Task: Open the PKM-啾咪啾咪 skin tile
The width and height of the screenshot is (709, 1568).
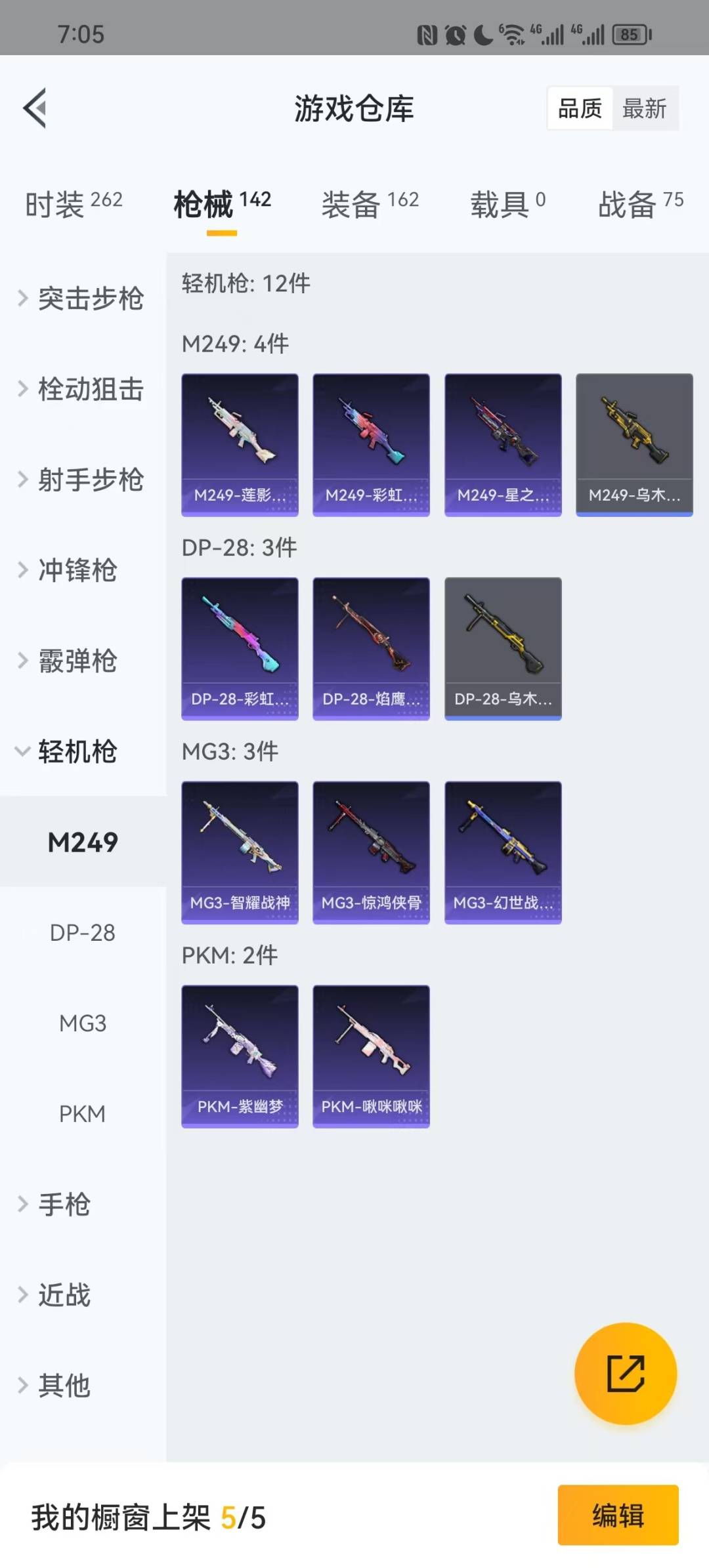Action: tap(371, 1056)
